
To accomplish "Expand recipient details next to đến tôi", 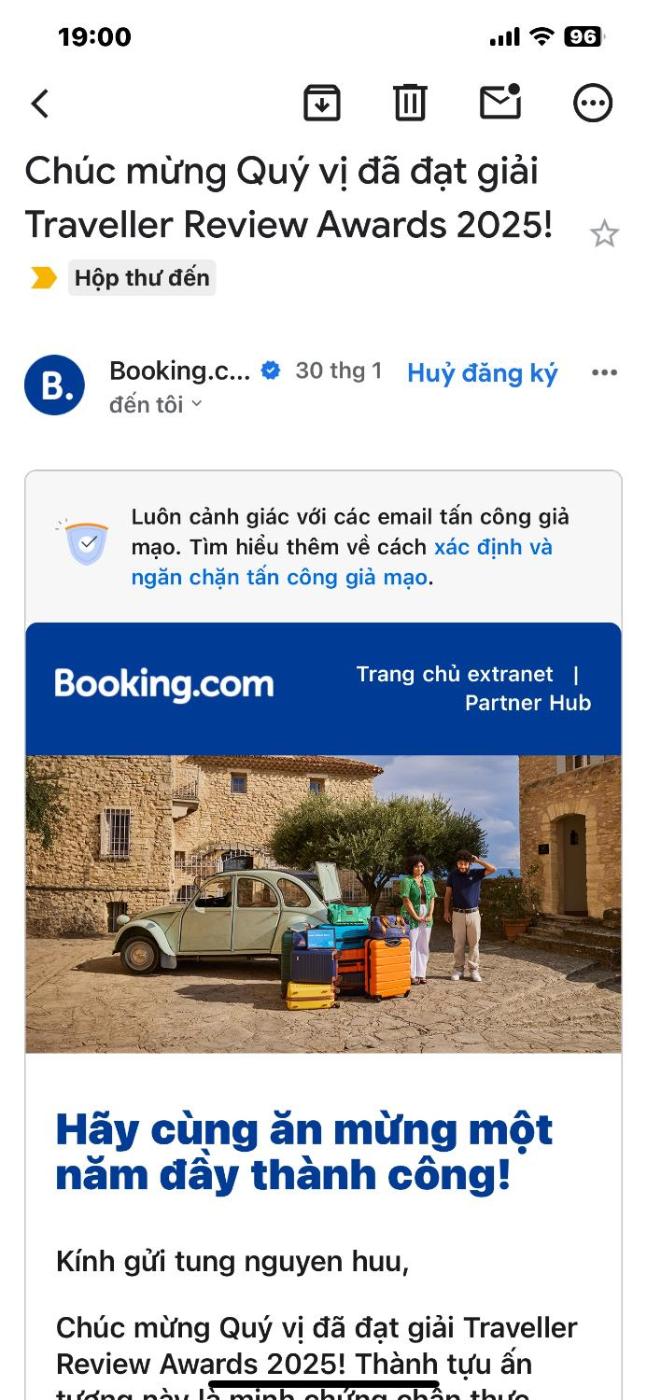I will pos(196,405).
